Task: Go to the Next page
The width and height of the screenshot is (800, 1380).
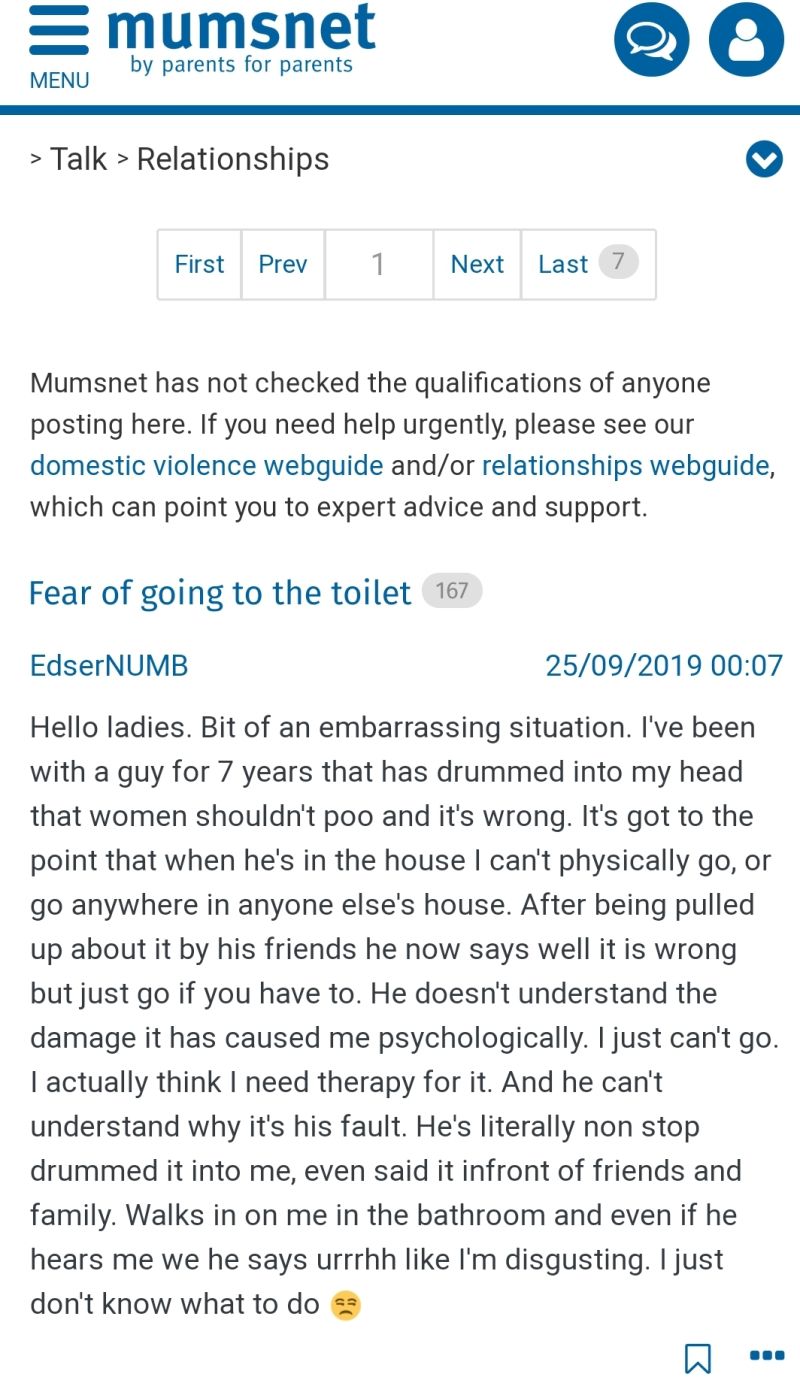Action: (x=477, y=264)
